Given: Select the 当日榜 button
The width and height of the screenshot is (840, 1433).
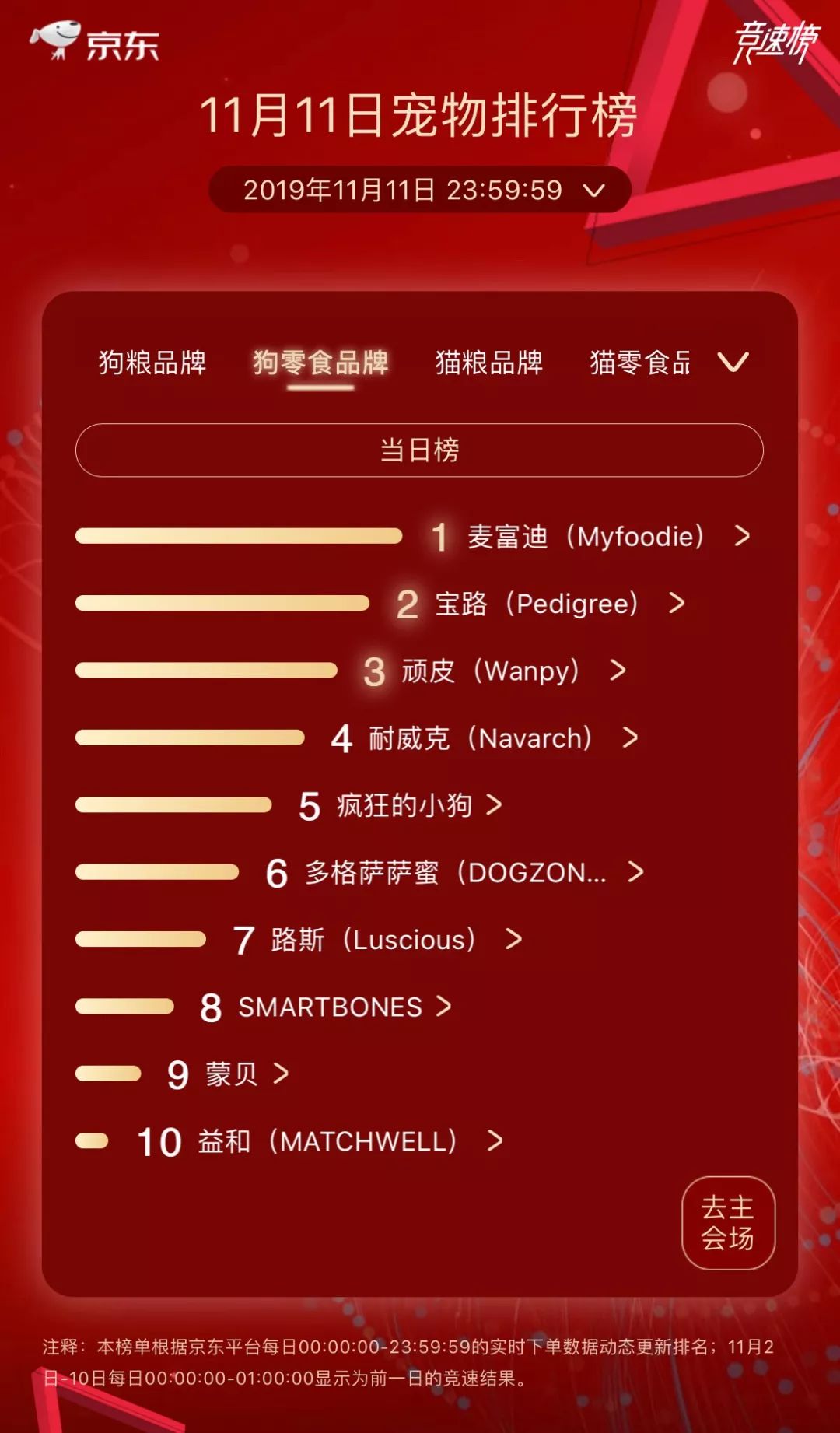Looking at the screenshot, I should [x=419, y=450].
